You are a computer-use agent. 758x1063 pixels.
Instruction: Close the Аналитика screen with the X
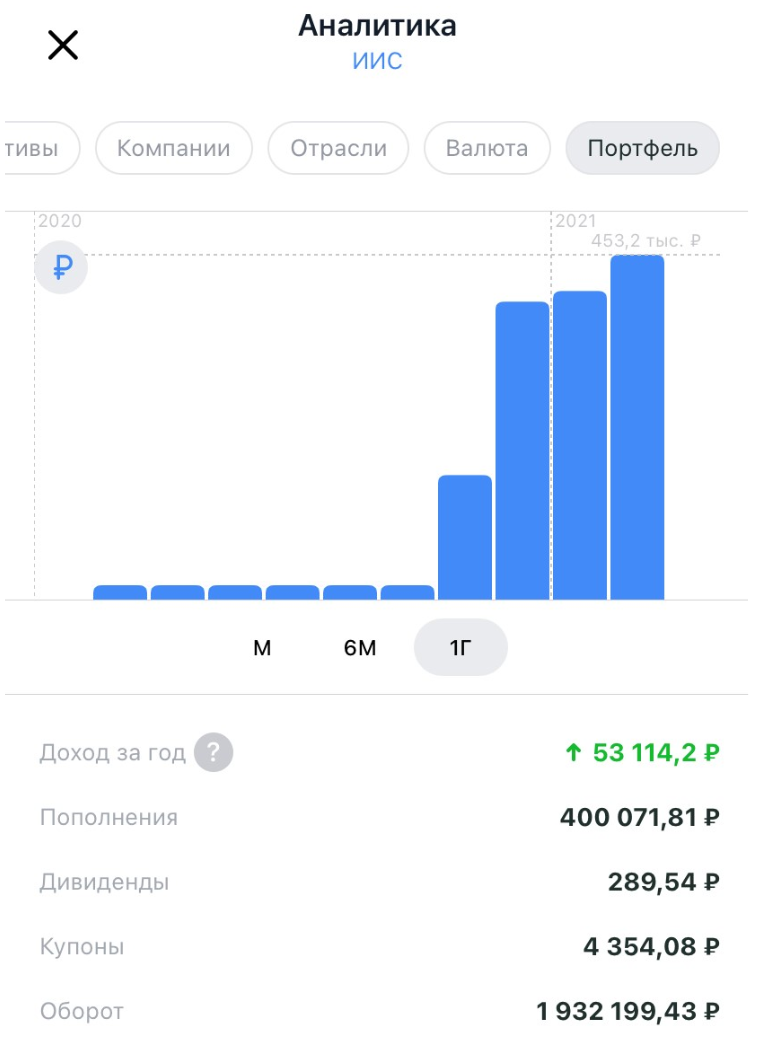(x=63, y=44)
